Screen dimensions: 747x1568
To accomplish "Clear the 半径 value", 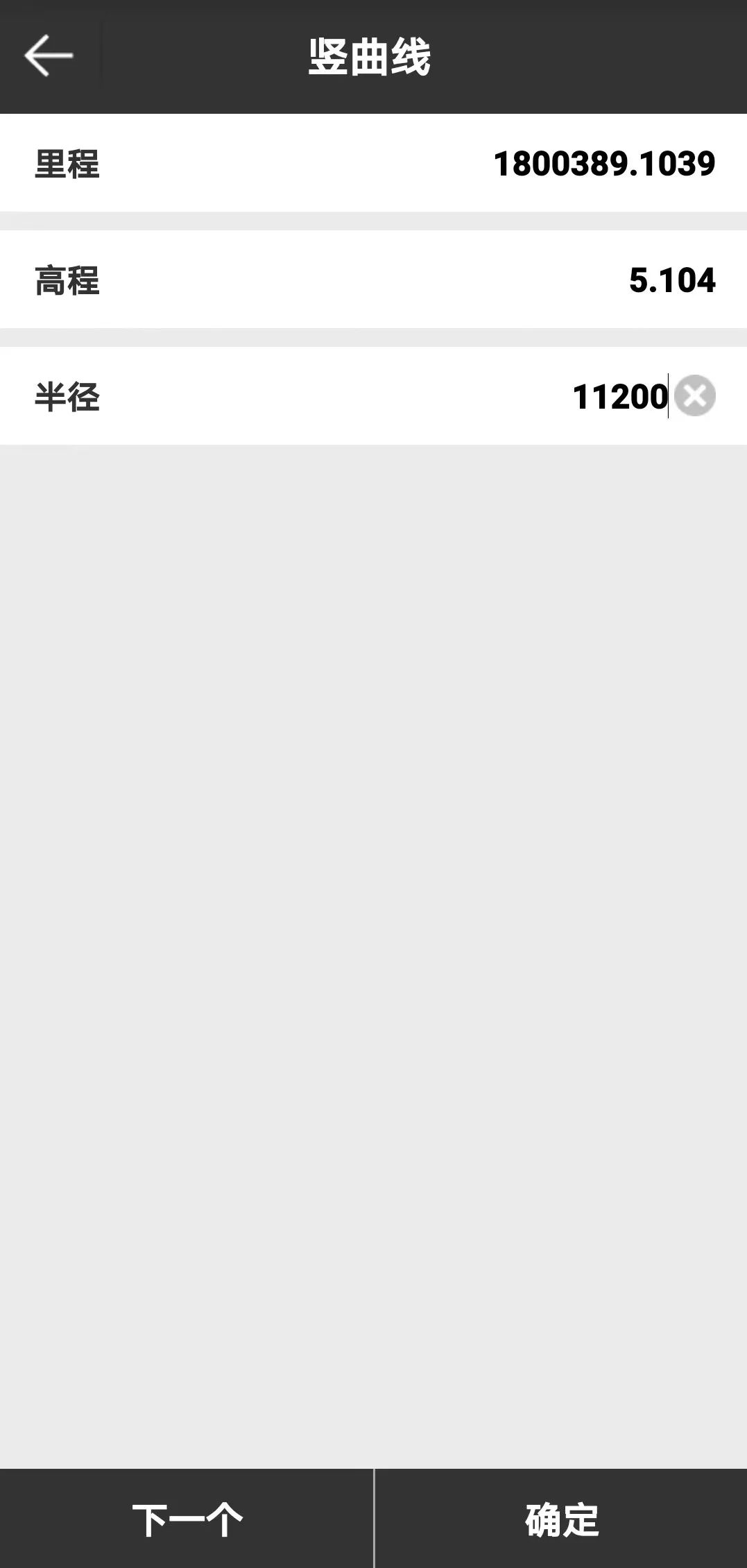I will pos(695,396).
